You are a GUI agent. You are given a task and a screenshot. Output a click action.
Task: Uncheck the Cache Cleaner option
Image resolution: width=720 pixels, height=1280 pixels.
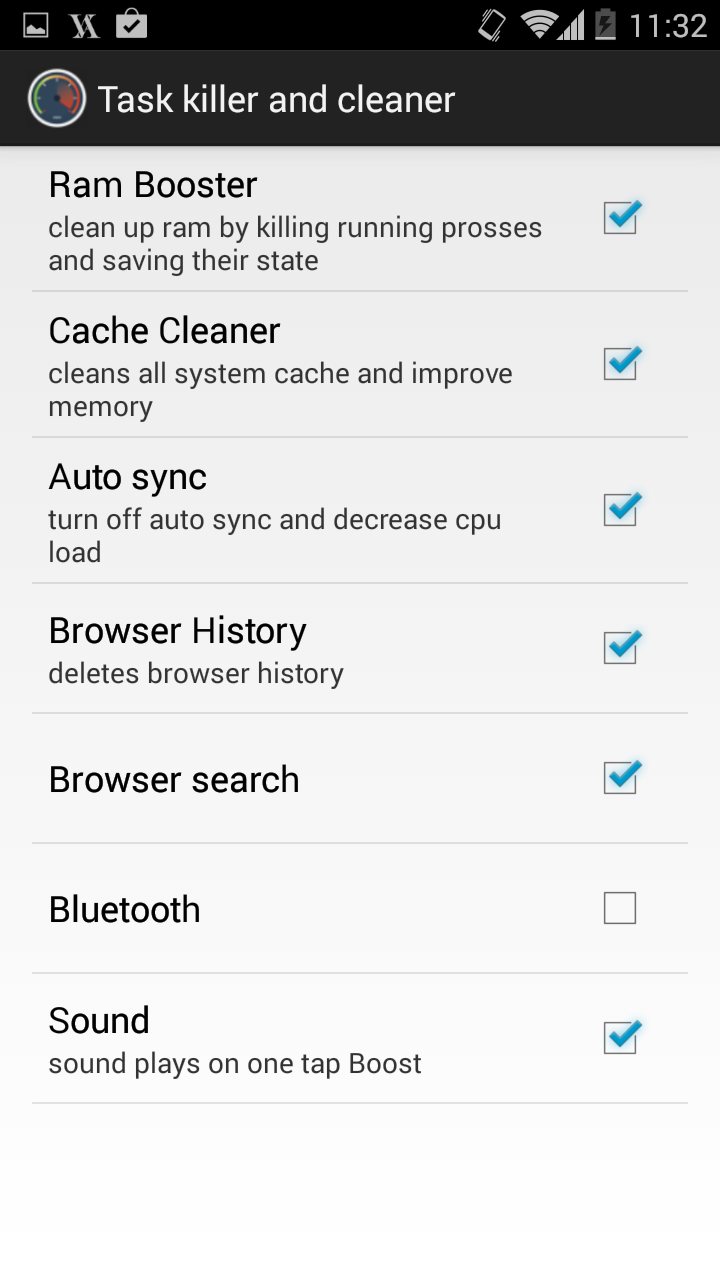coord(619,364)
